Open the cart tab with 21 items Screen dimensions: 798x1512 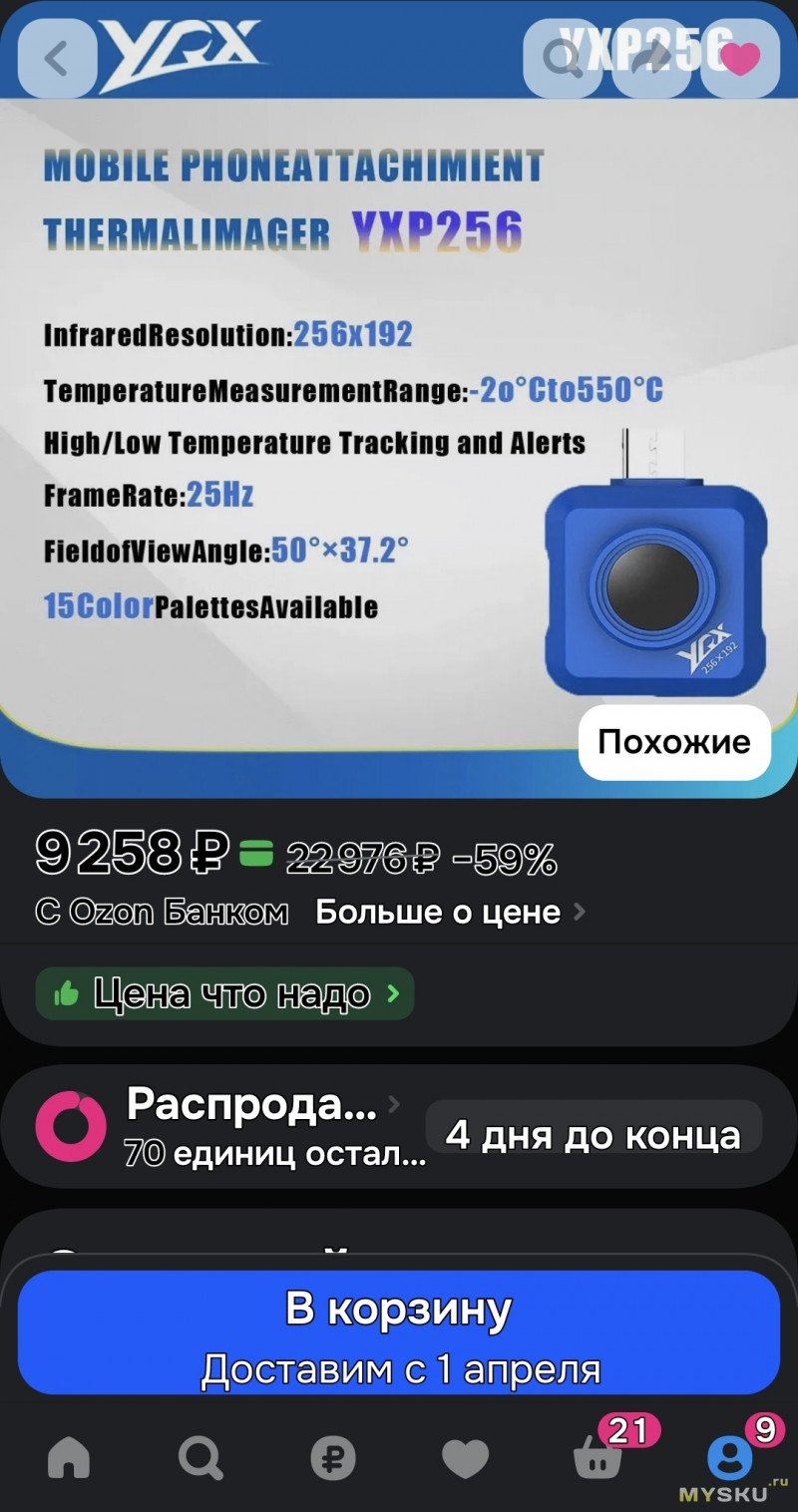[x=598, y=1459]
